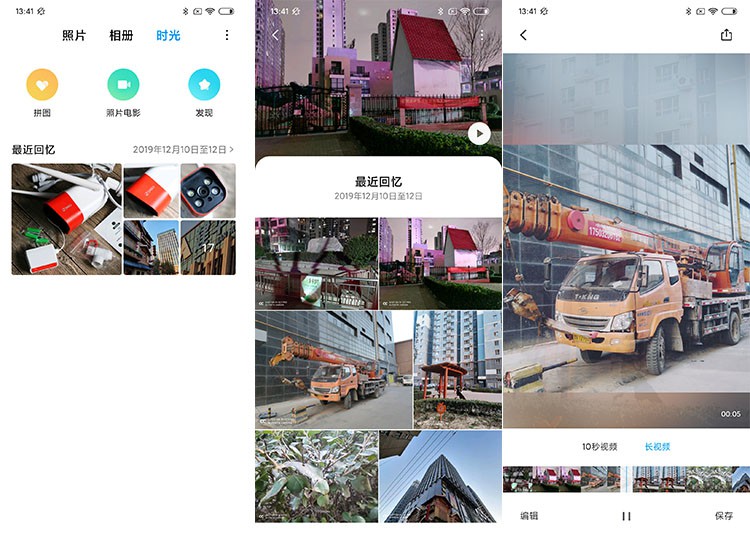Select the 长视频 option

pos(658,446)
